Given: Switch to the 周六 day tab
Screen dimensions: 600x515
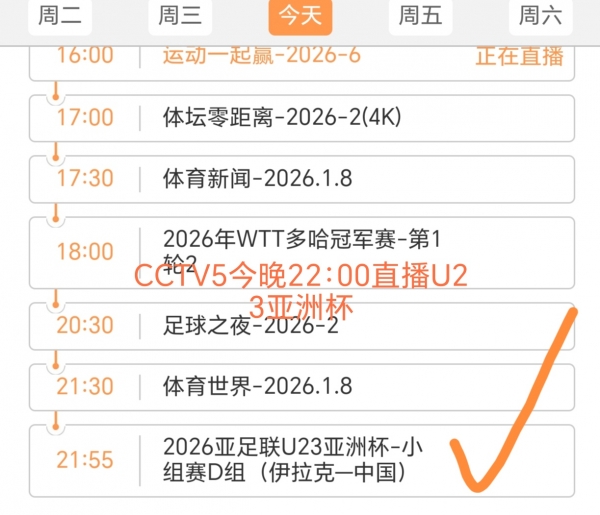Looking at the screenshot, I should pyautogui.click(x=541, y=15).
